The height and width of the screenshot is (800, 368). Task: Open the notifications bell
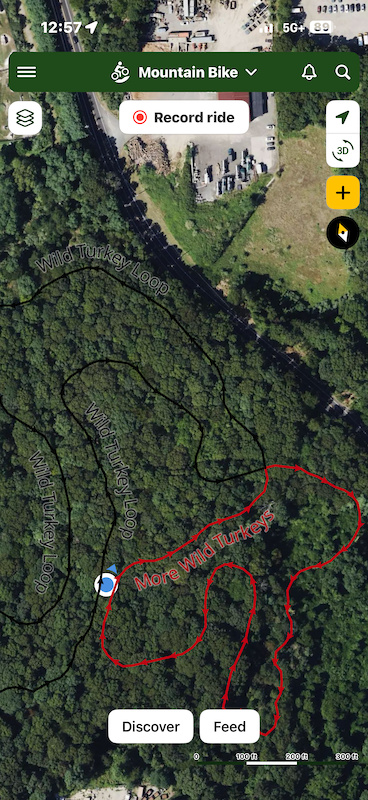tap(309, 72)
